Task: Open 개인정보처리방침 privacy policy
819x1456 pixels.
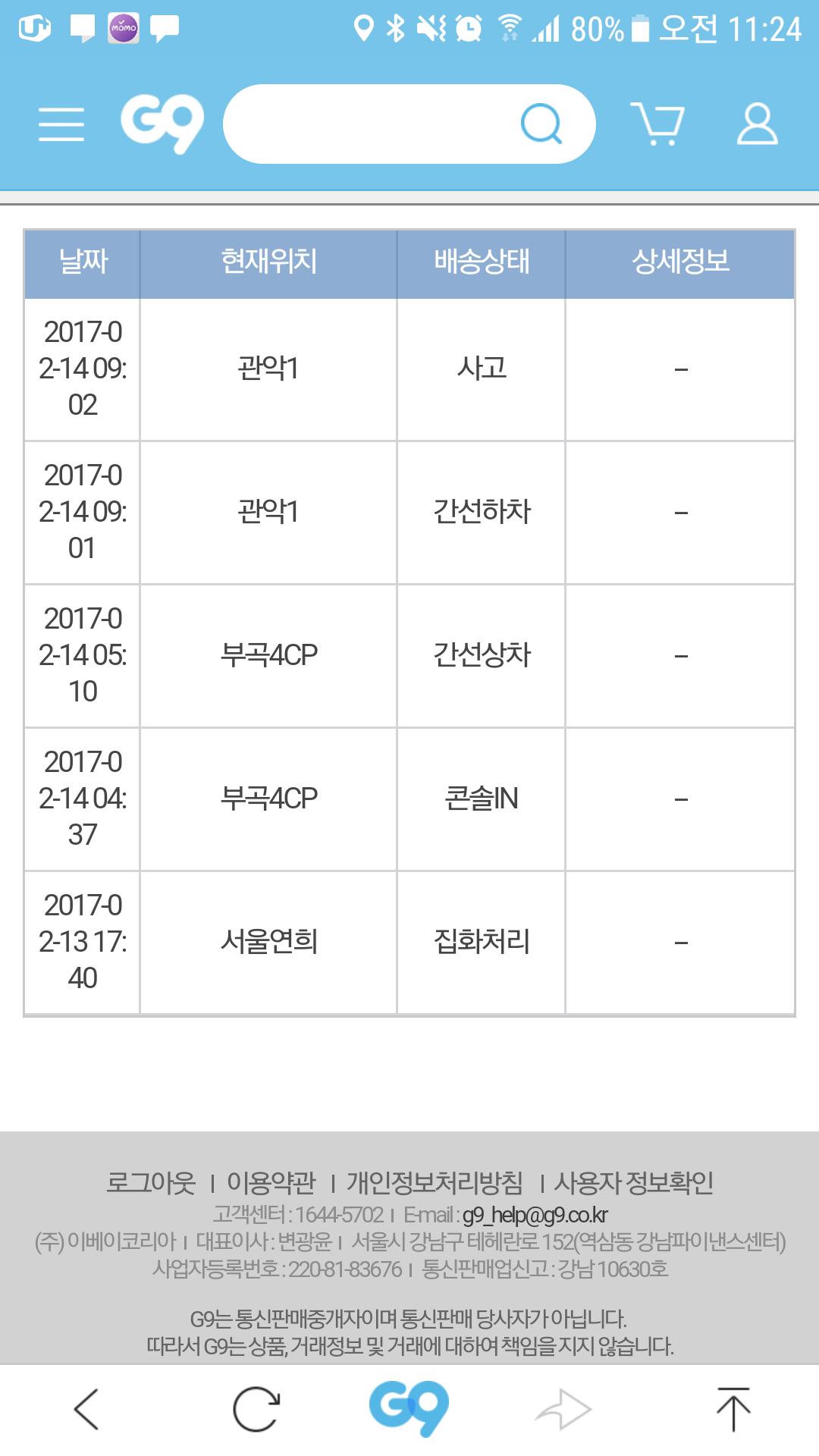Action: 435,1182
